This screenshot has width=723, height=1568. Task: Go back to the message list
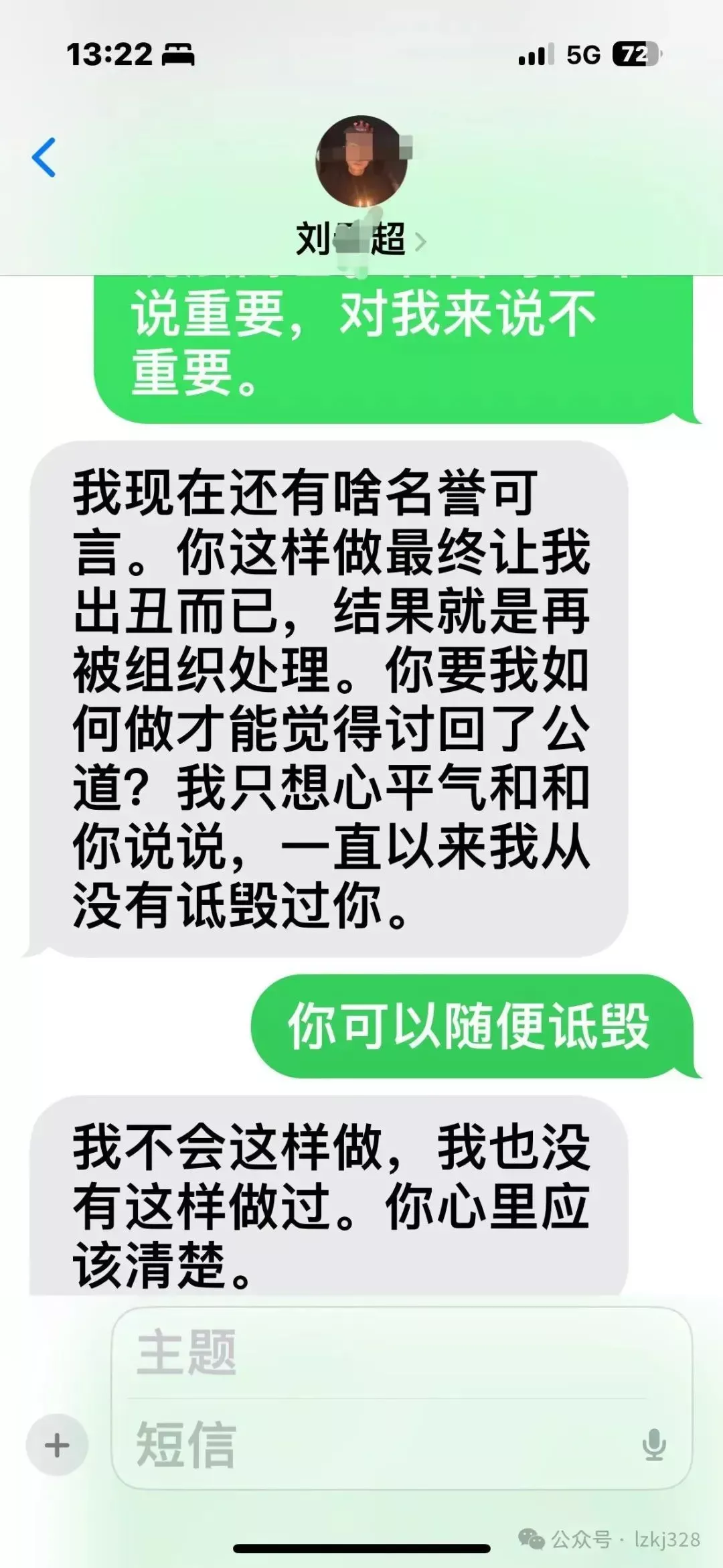coord(44,158)
